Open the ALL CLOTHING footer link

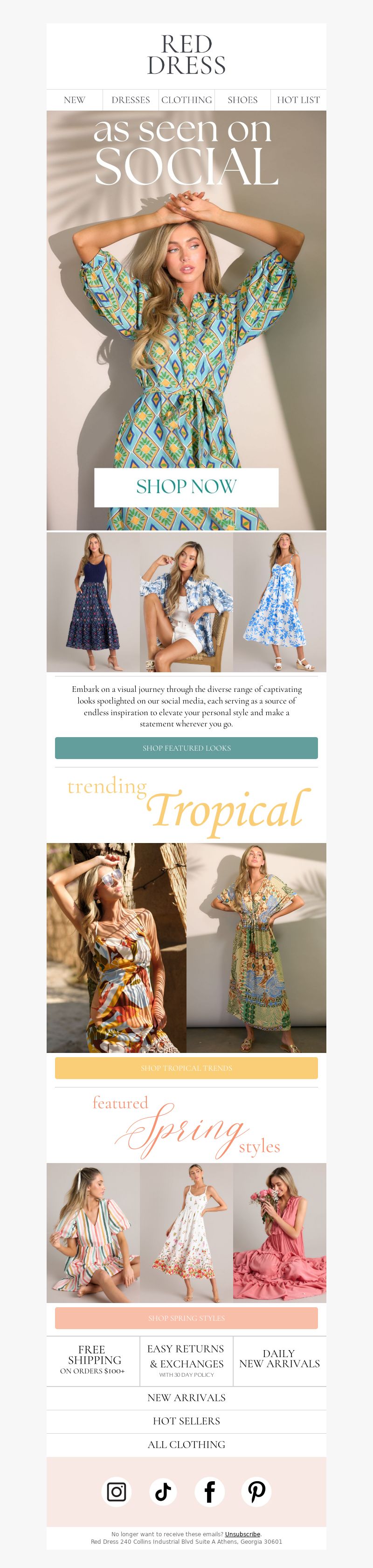[x=186, y=1444]
